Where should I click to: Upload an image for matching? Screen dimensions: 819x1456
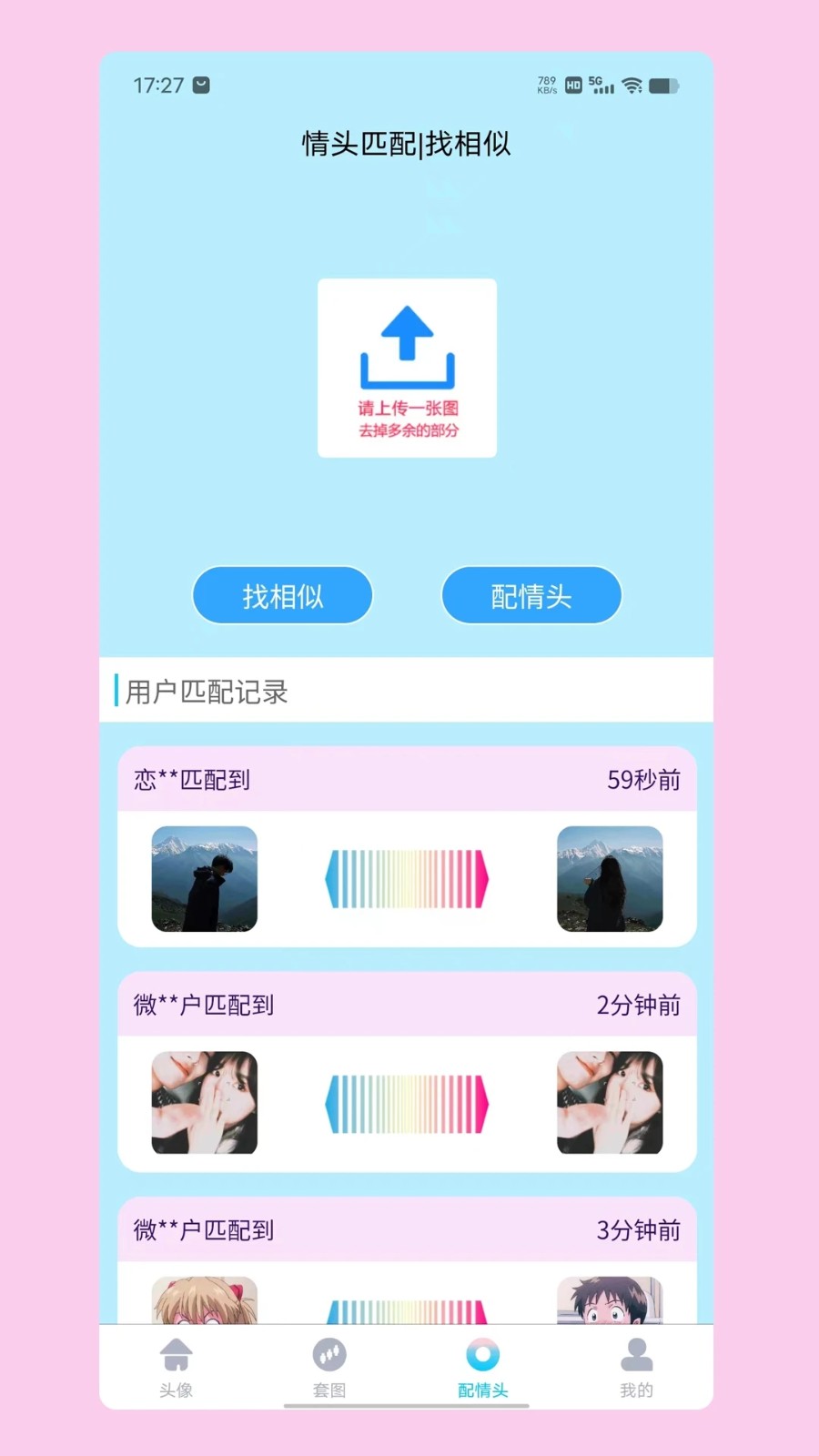(407, 368)
